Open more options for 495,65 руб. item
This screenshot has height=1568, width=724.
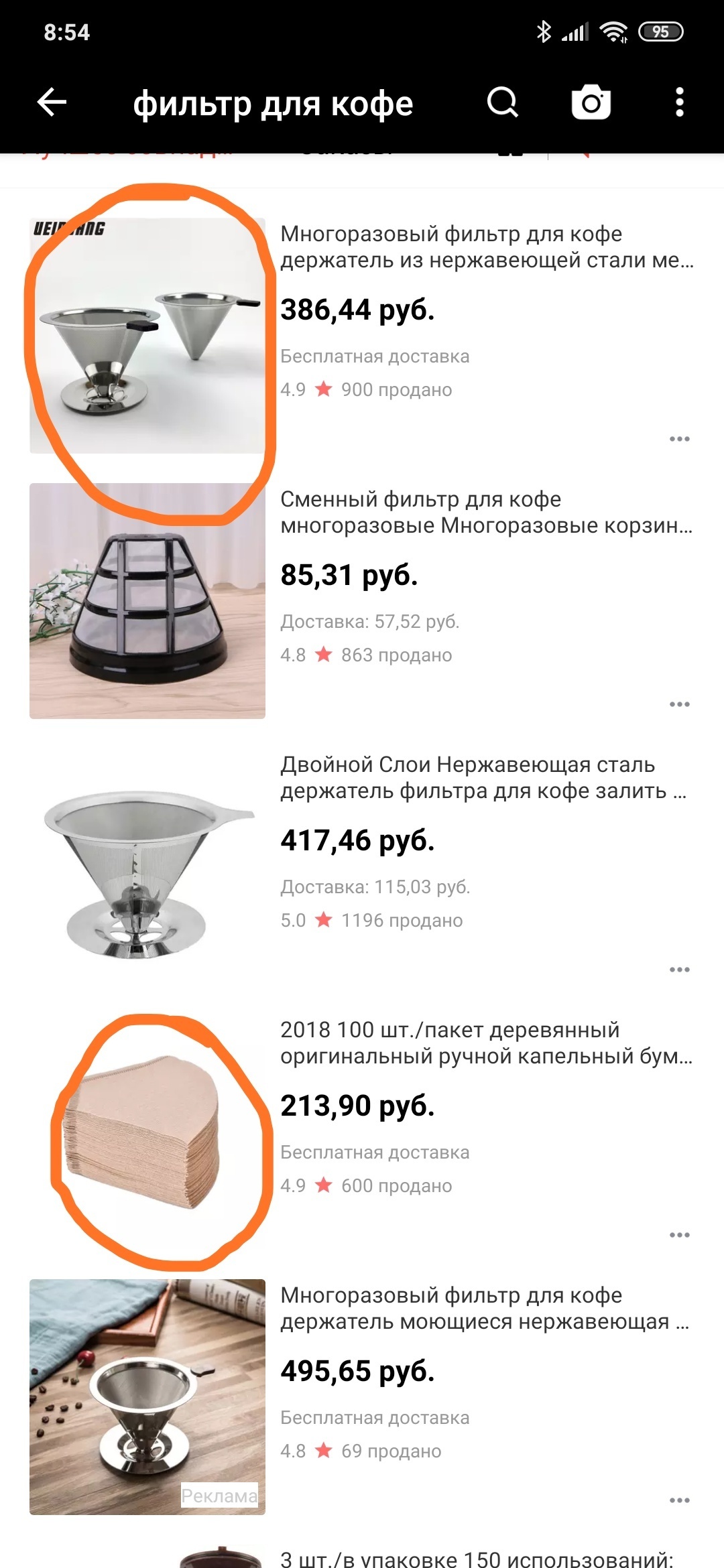679,1500
